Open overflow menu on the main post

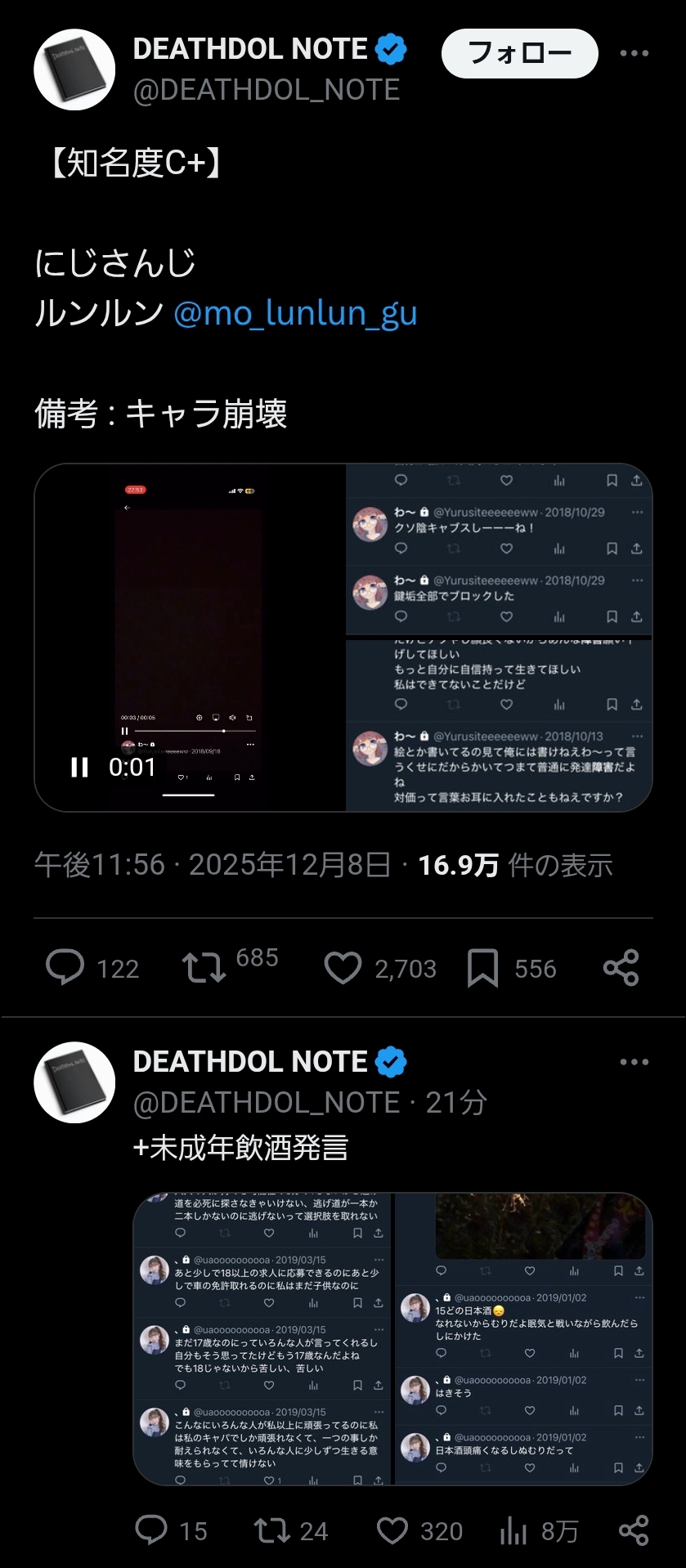click(x=634, y=54)
